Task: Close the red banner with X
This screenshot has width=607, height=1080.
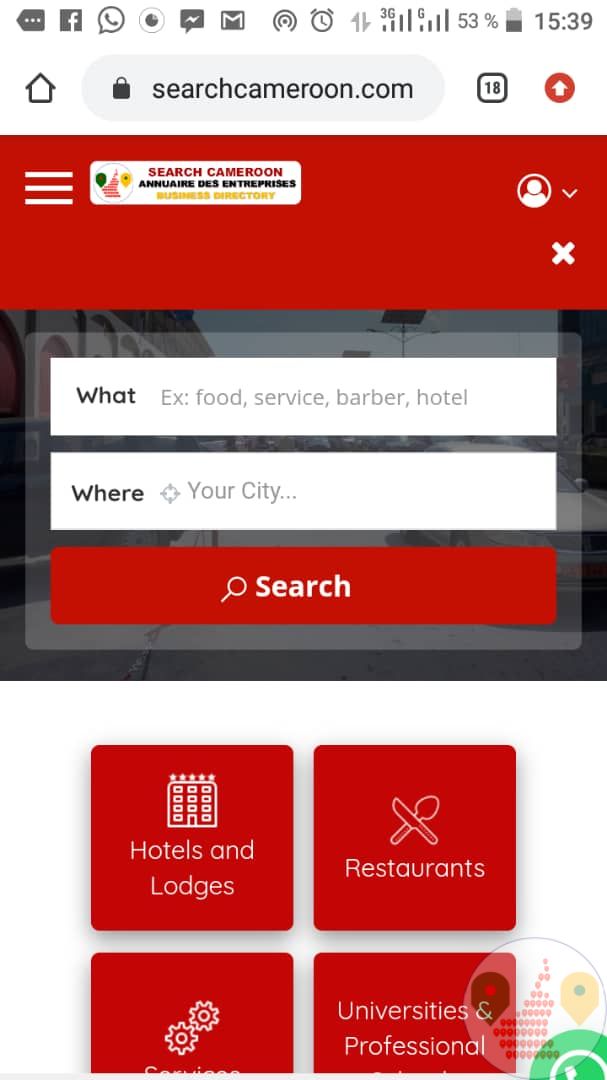Action: [563, 253]
